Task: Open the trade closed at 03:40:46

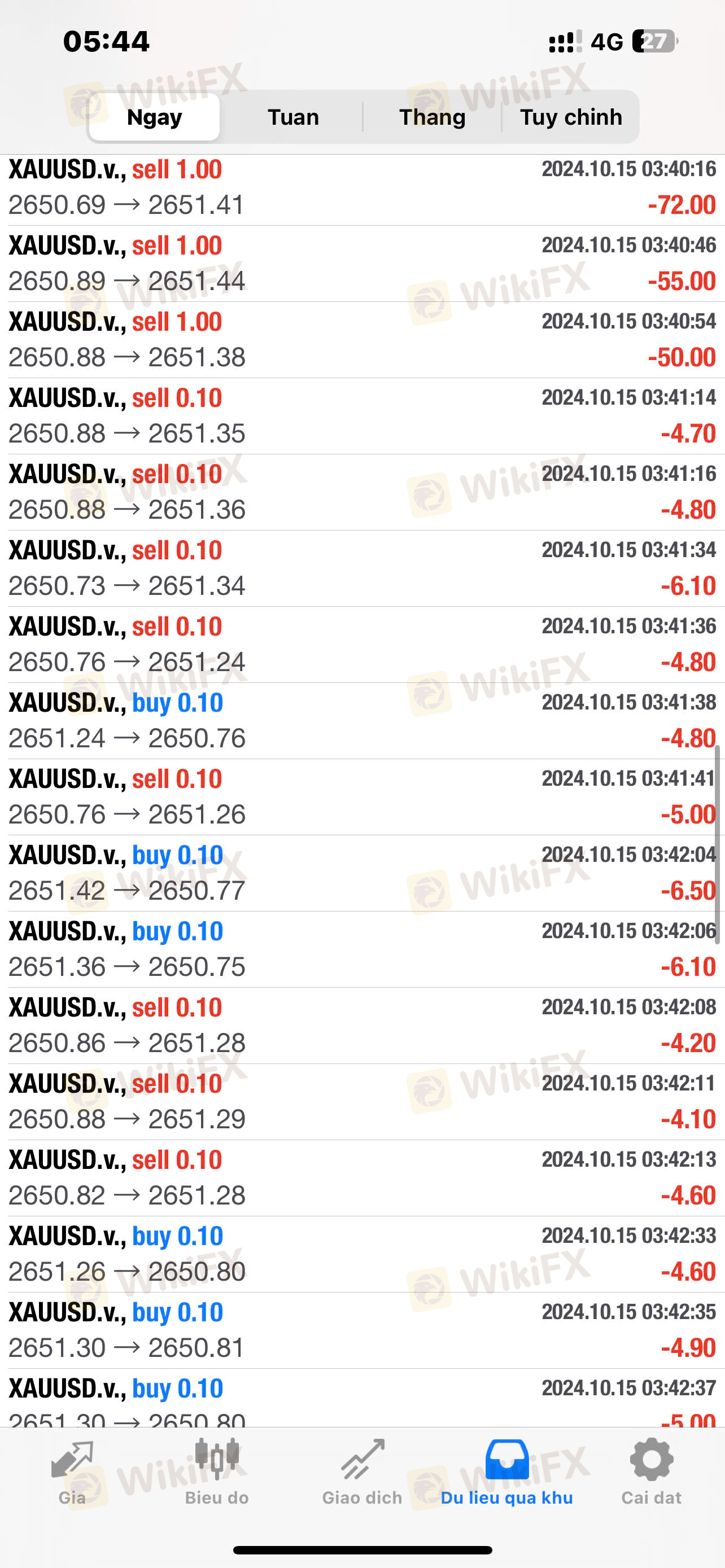Action: pyautogui.click(x=362, y=264)
